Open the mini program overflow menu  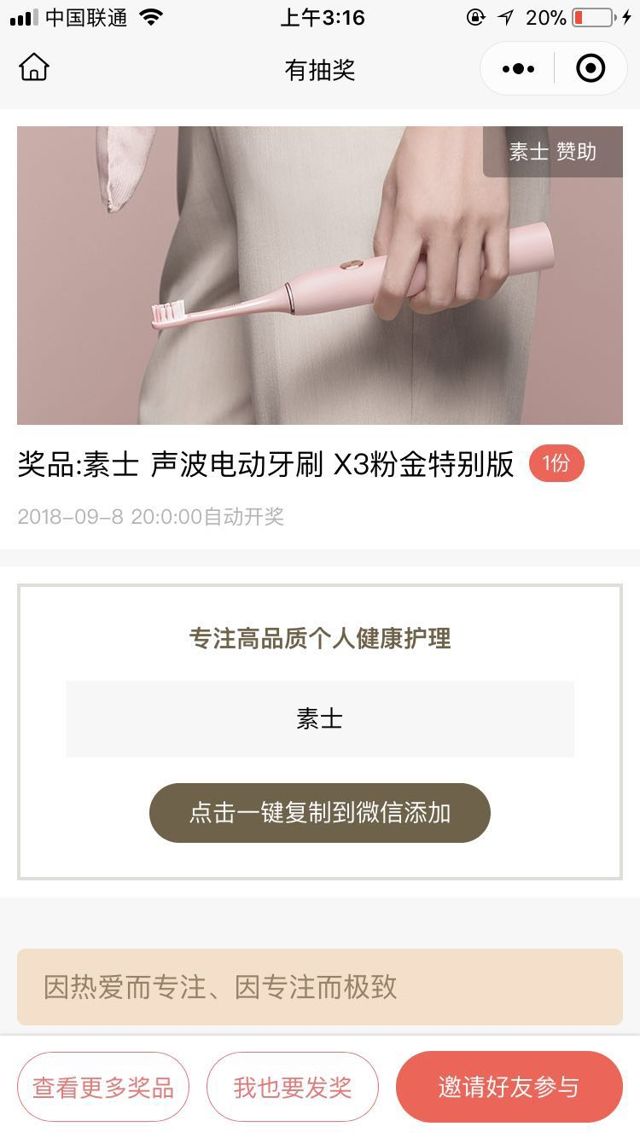pos(518,69)
